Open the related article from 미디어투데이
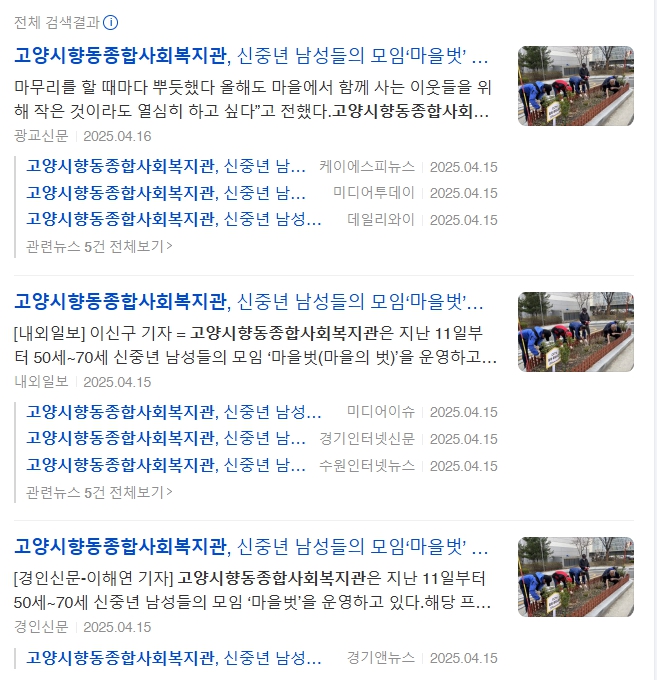Image resolution: width=657 pixels, height=680 pixels. (165, 192)
